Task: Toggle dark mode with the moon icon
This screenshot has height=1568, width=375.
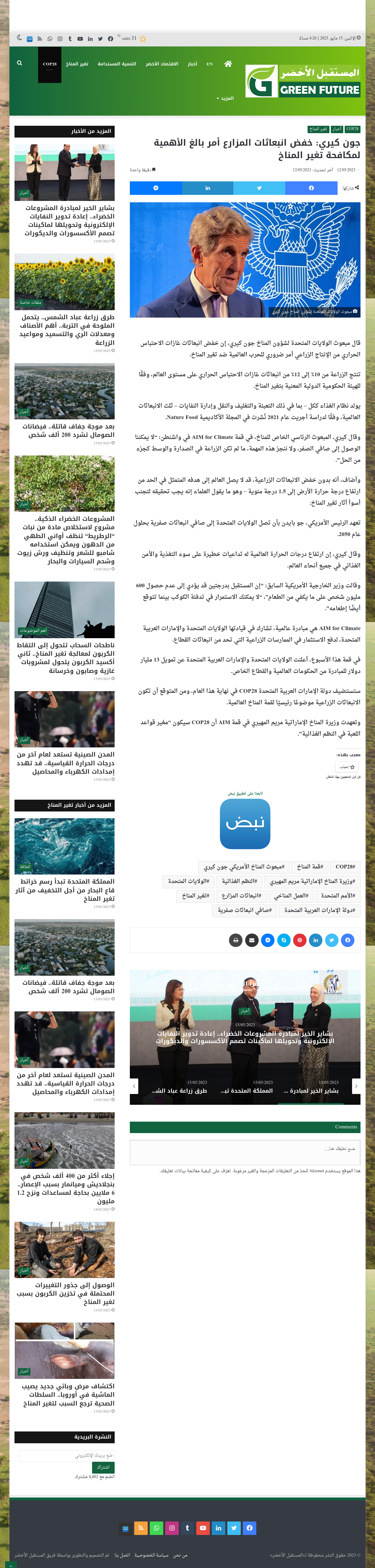Action: click(20, 38)
